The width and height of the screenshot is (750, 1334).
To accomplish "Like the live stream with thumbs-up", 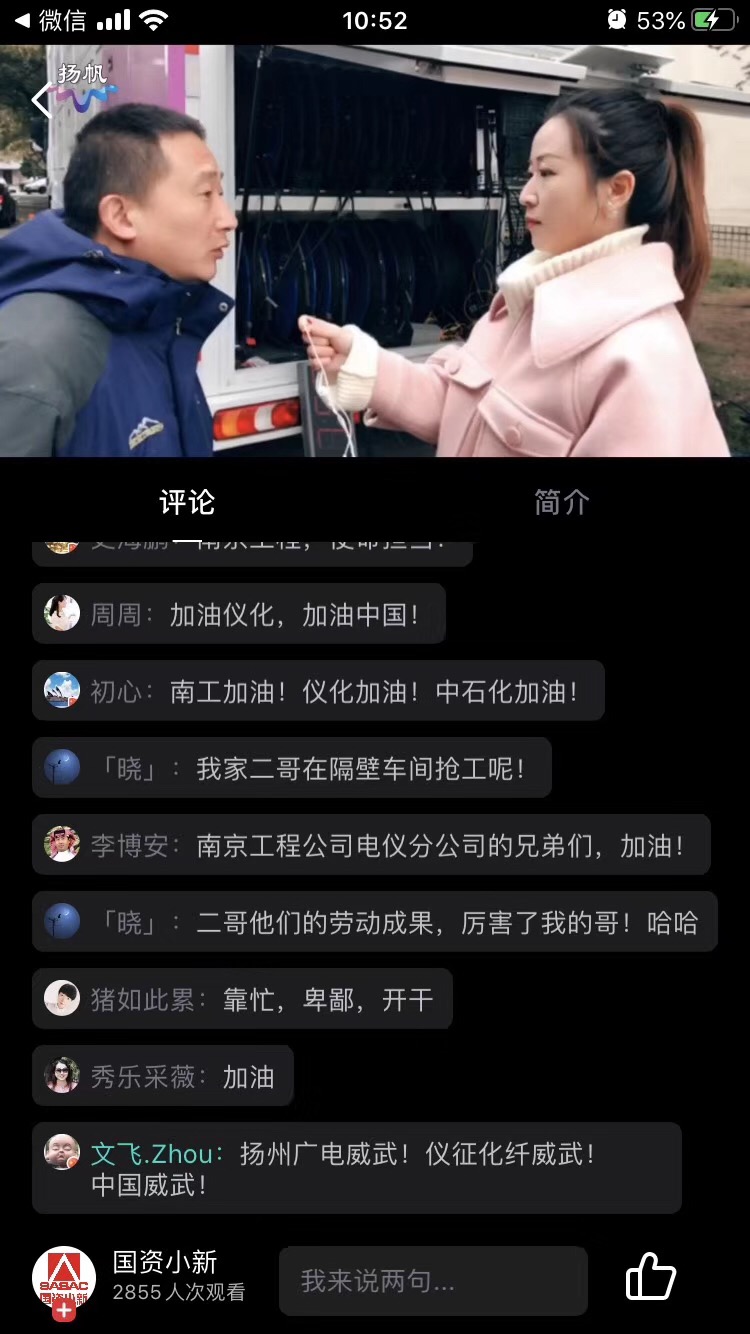I will (x=651, y=1277).
